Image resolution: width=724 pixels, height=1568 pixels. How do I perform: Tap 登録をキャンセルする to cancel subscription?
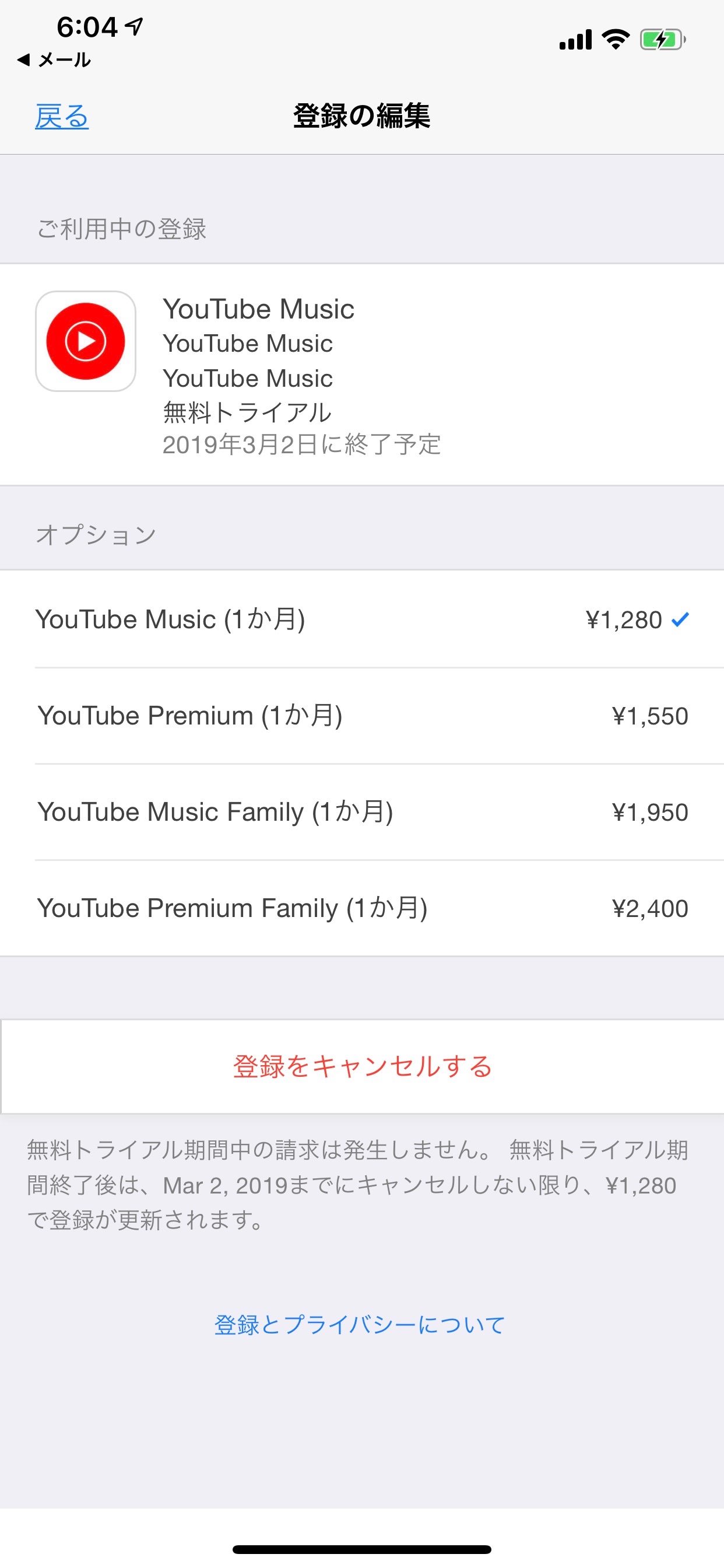362,1066
